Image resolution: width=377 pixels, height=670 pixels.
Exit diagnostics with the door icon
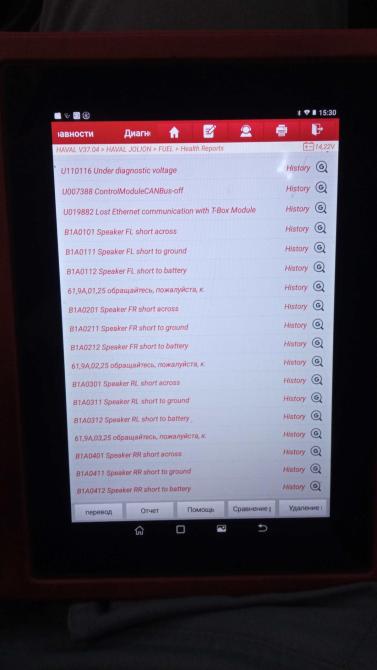317,129
